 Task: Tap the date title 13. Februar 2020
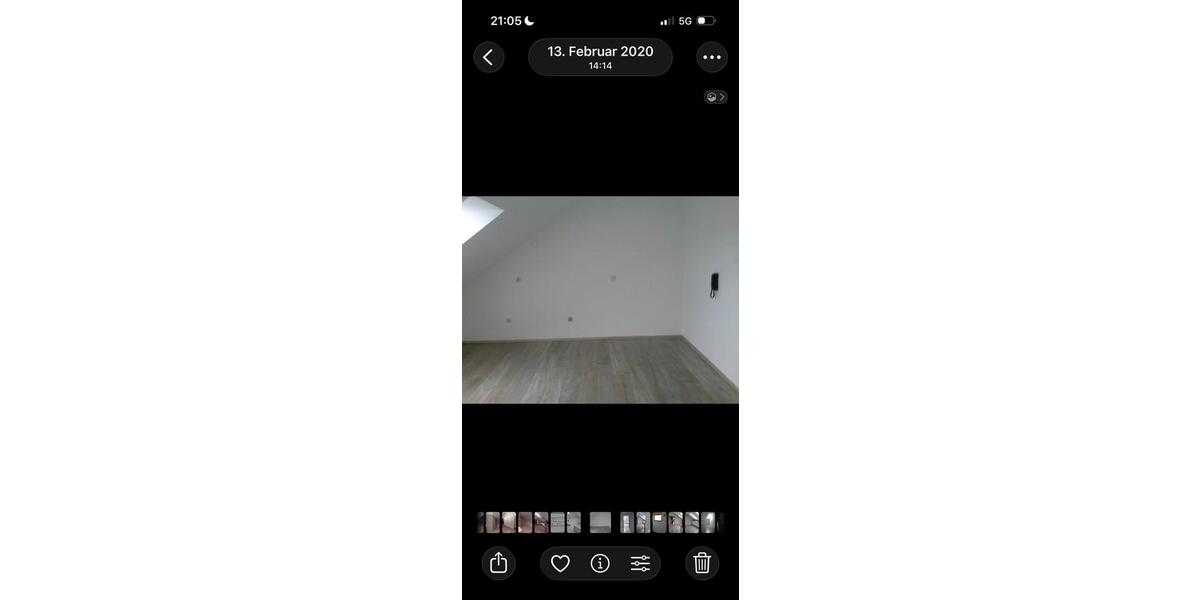click(x=600, y=57)
